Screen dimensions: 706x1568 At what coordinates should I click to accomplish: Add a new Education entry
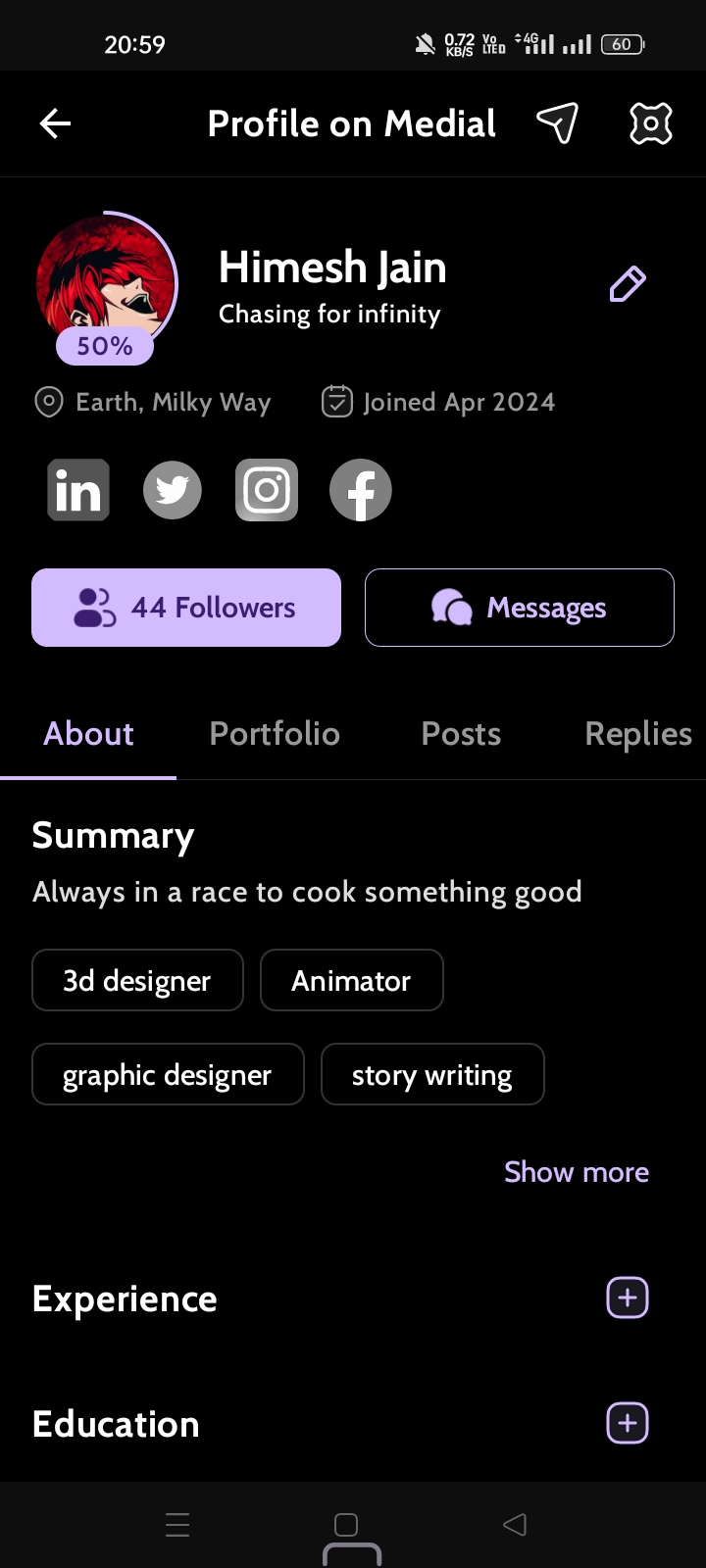[x=628, y=1423]
